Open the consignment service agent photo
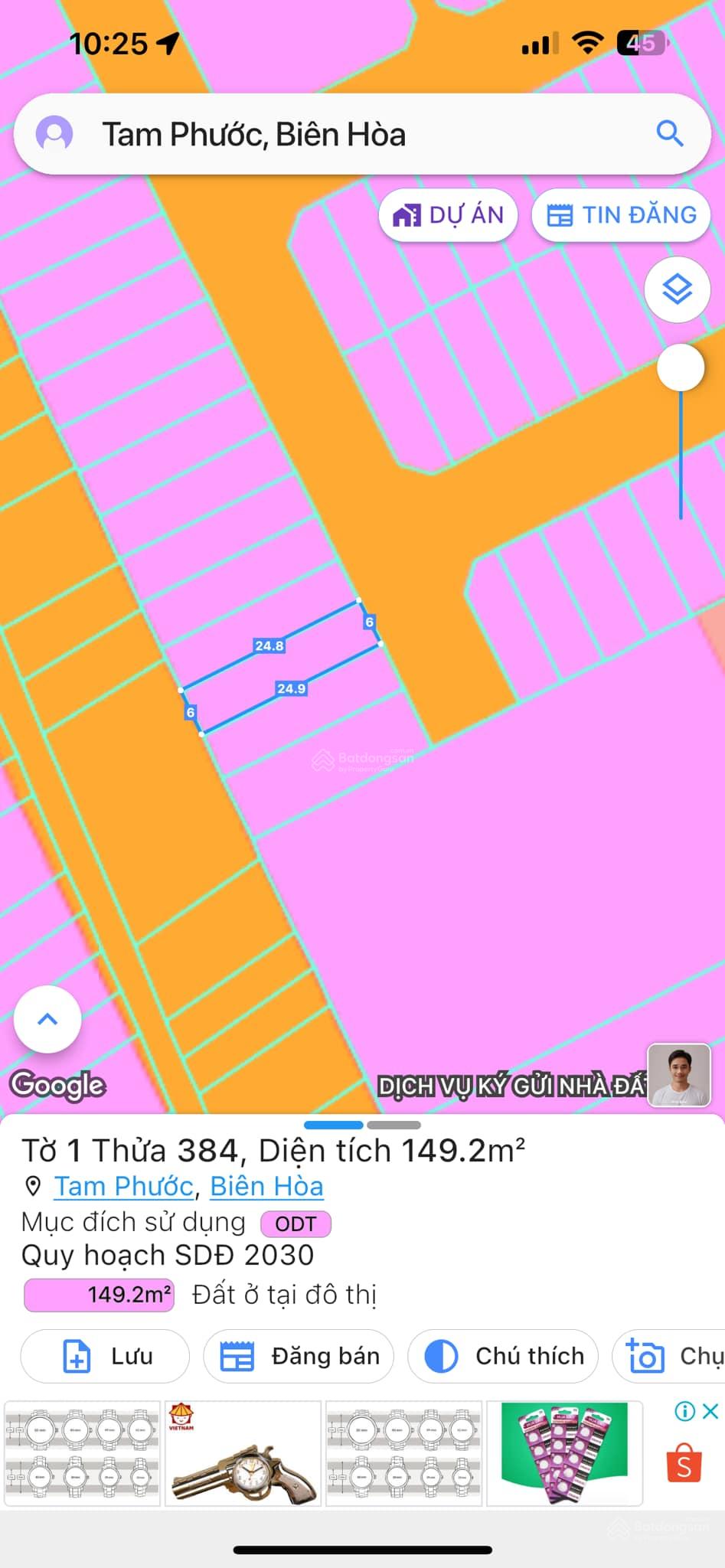This screenshot has height=1568, width=725. point(679,1076)
